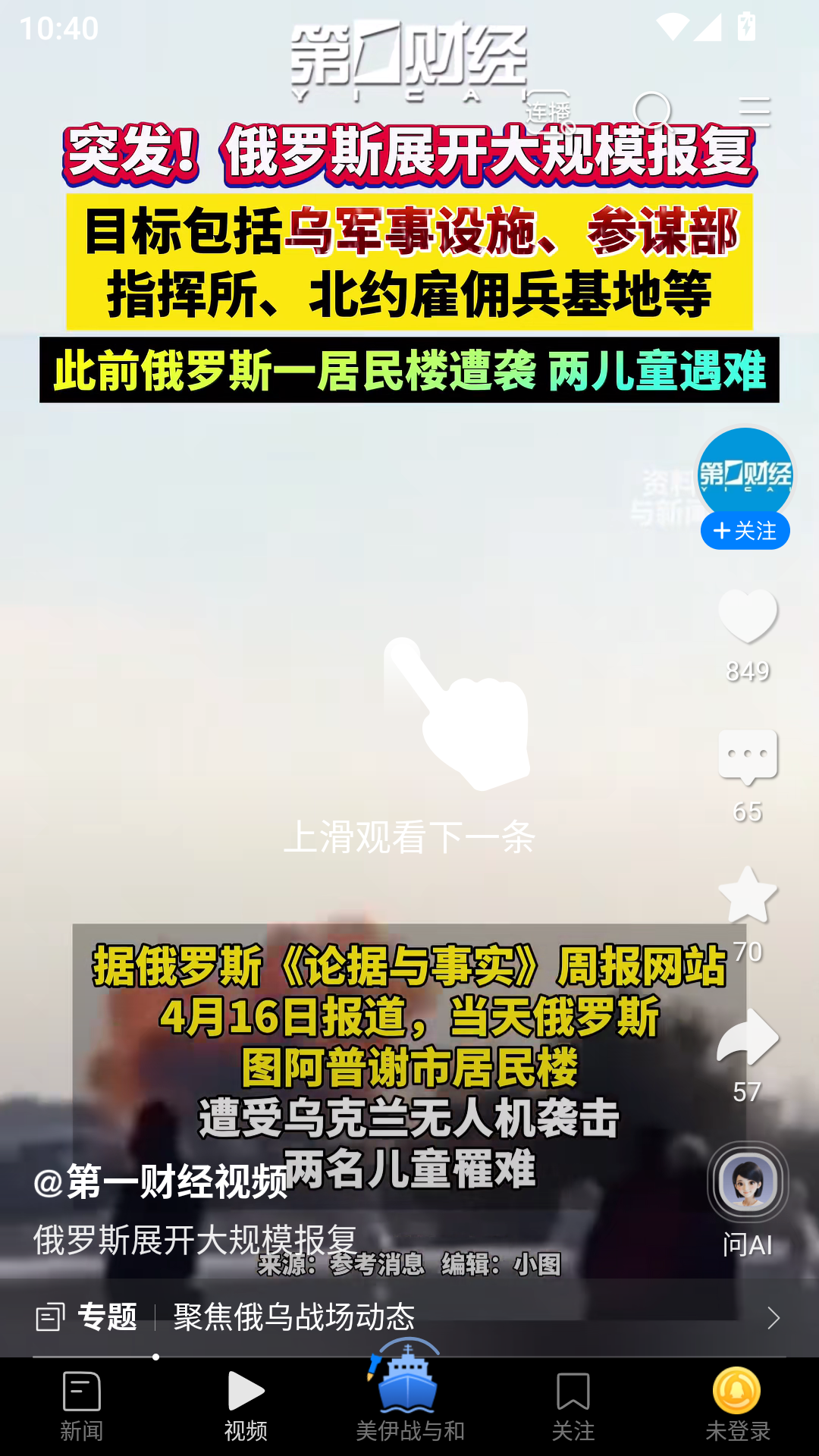The image size is (819, 1456).
Task: Open the comments on this video
Action: tap(748, 757)
